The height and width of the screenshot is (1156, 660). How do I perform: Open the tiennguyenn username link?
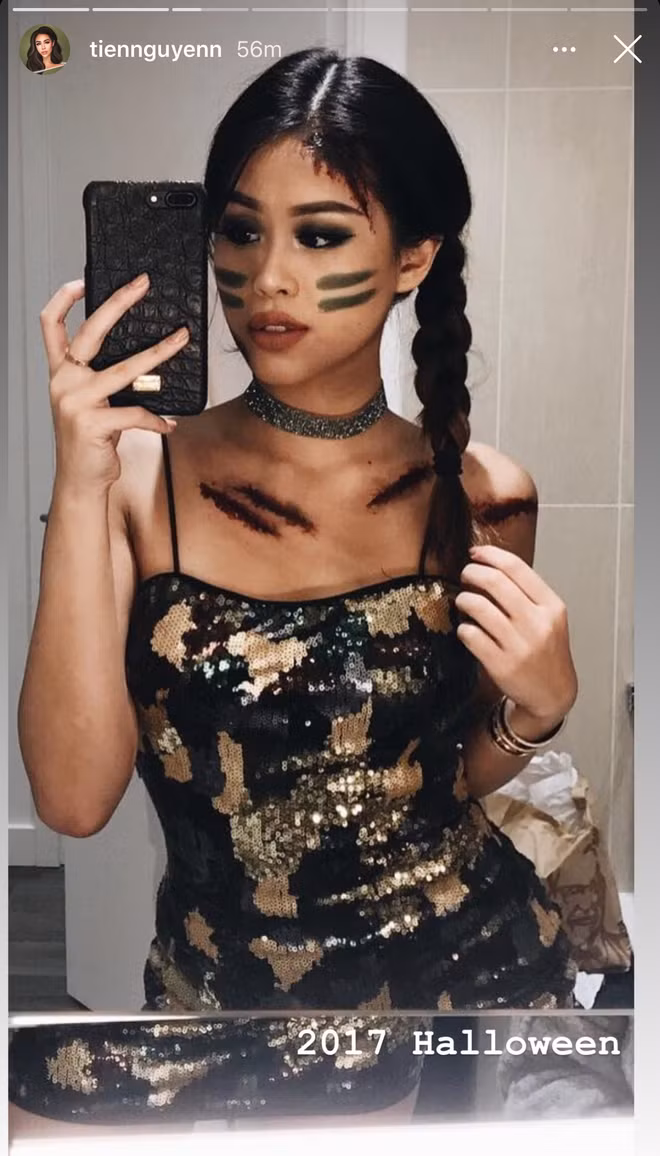tap(155, 49)
